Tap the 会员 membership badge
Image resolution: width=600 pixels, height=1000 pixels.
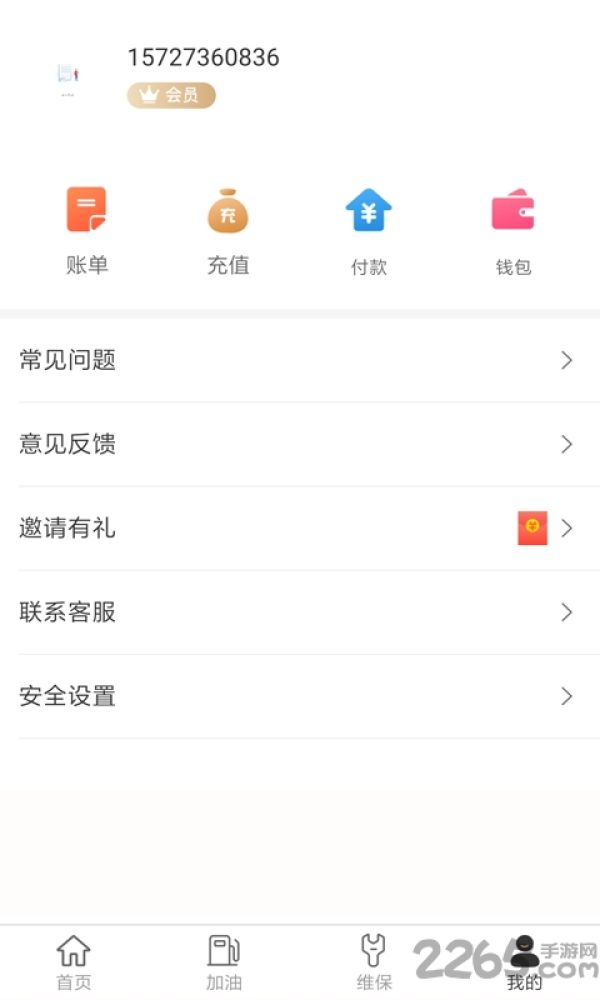click(172, 96)
